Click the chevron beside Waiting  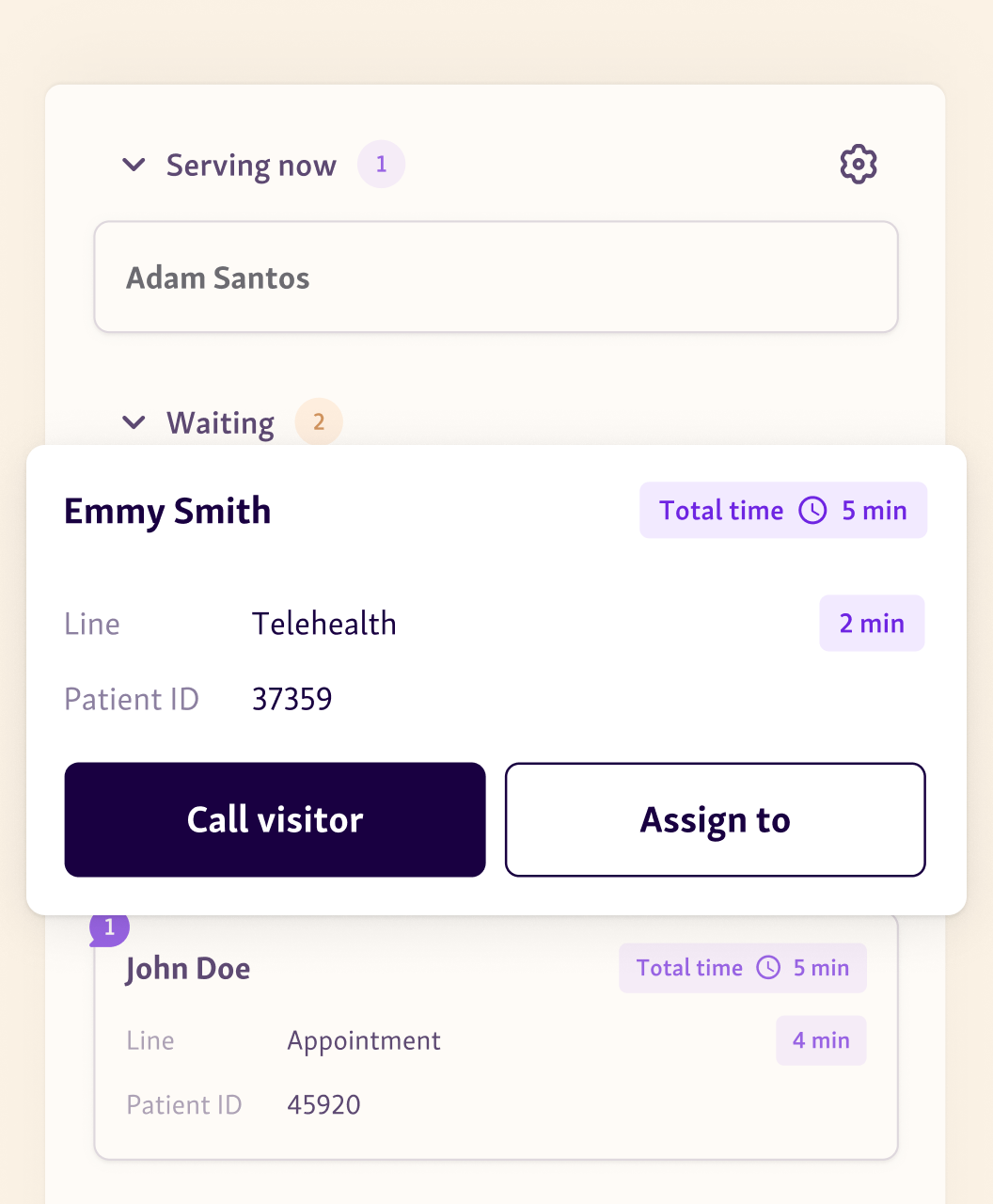coord(134,422)
